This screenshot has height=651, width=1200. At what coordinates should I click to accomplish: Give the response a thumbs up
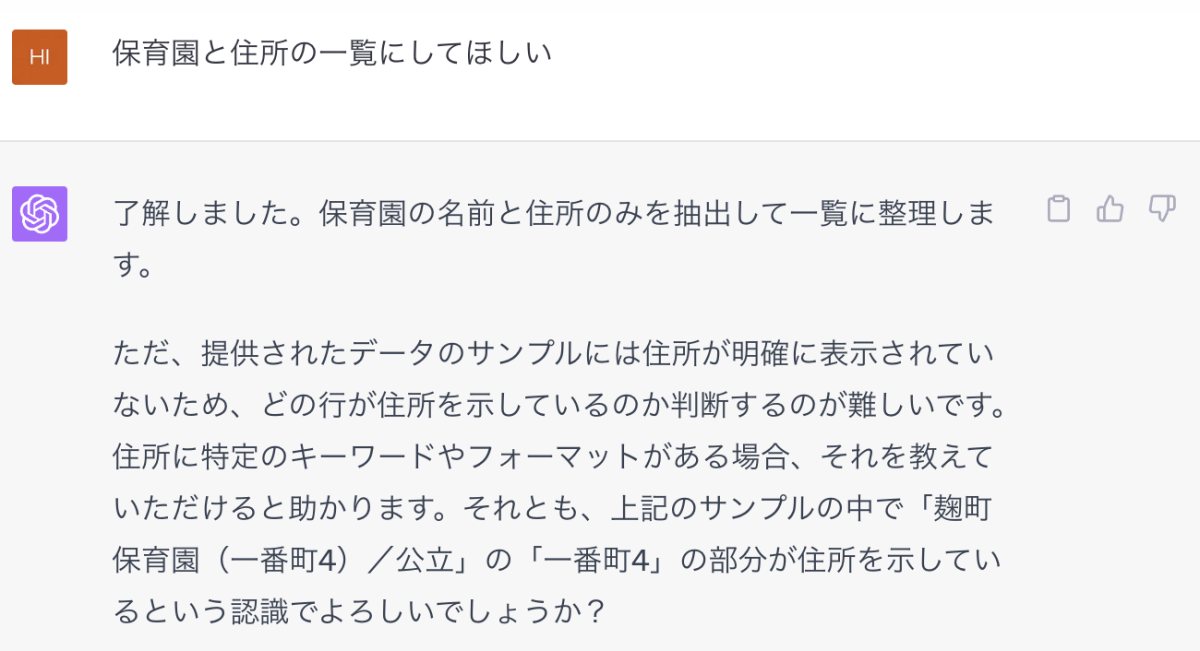pyautogui.click(x=1110, y=209)
